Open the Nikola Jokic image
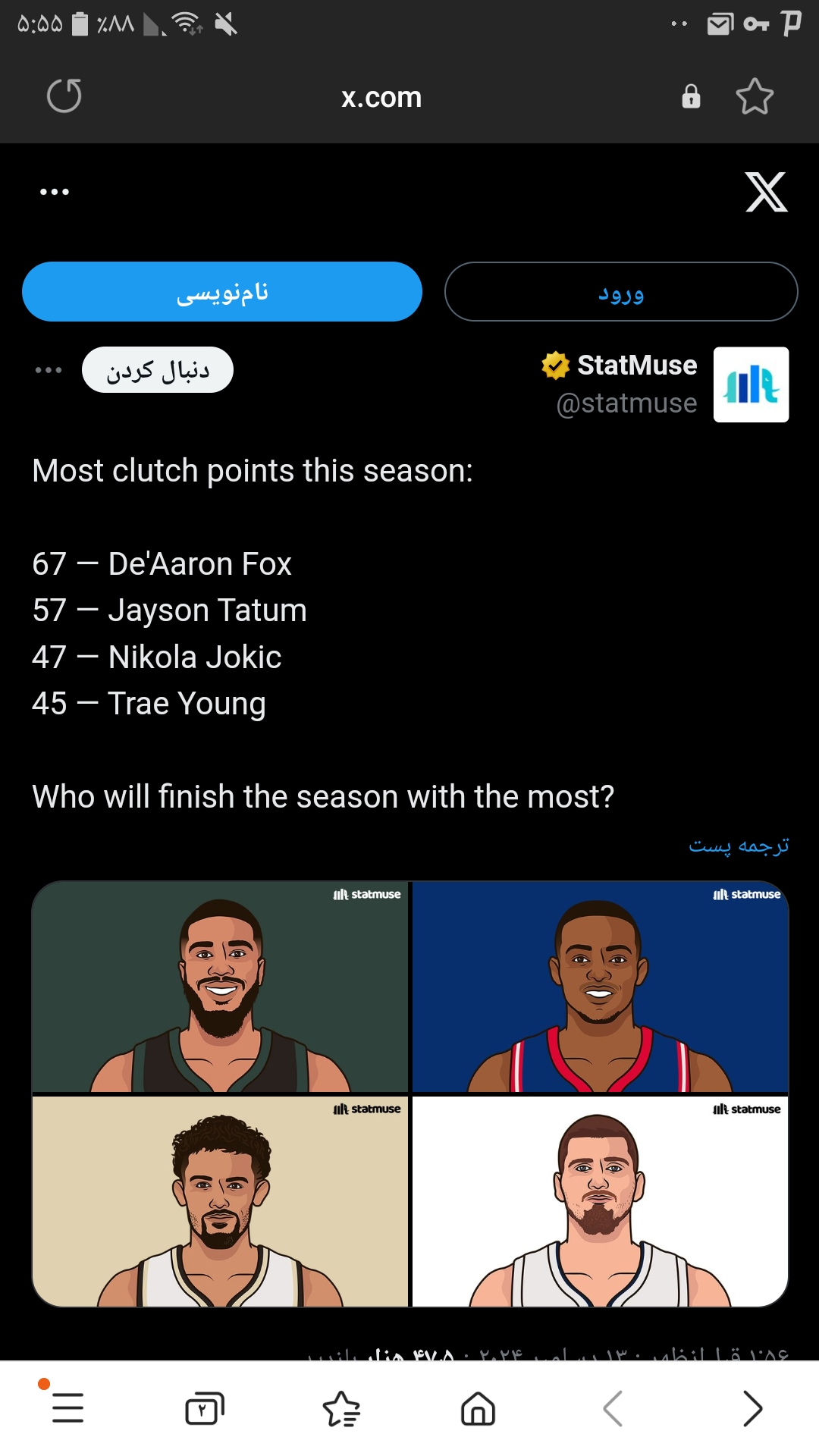 click(x=601, y=1201)
